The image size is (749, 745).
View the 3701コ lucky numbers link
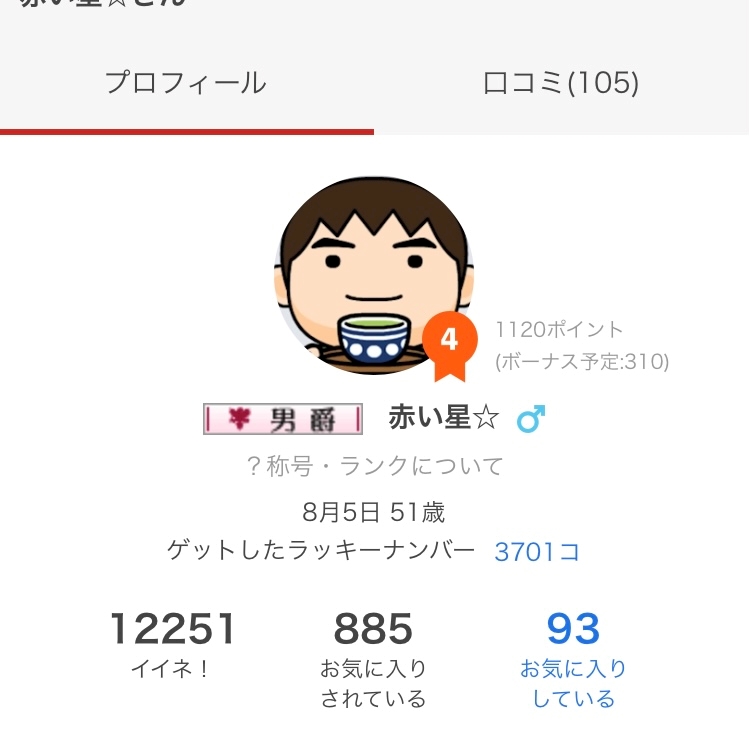pos(537,552)
